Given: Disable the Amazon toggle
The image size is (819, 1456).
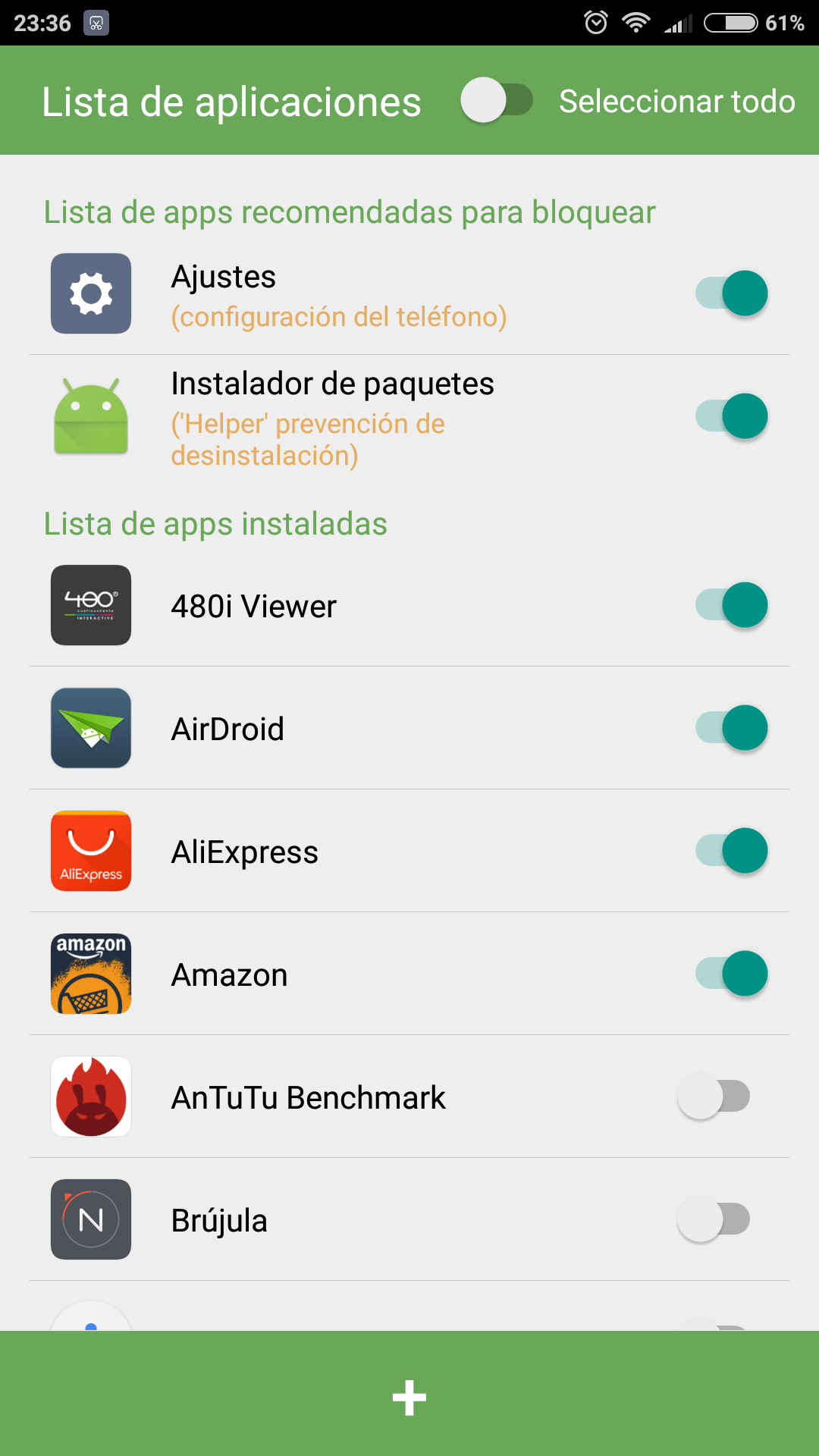Looking at the screenshot, I should [732, 973].
